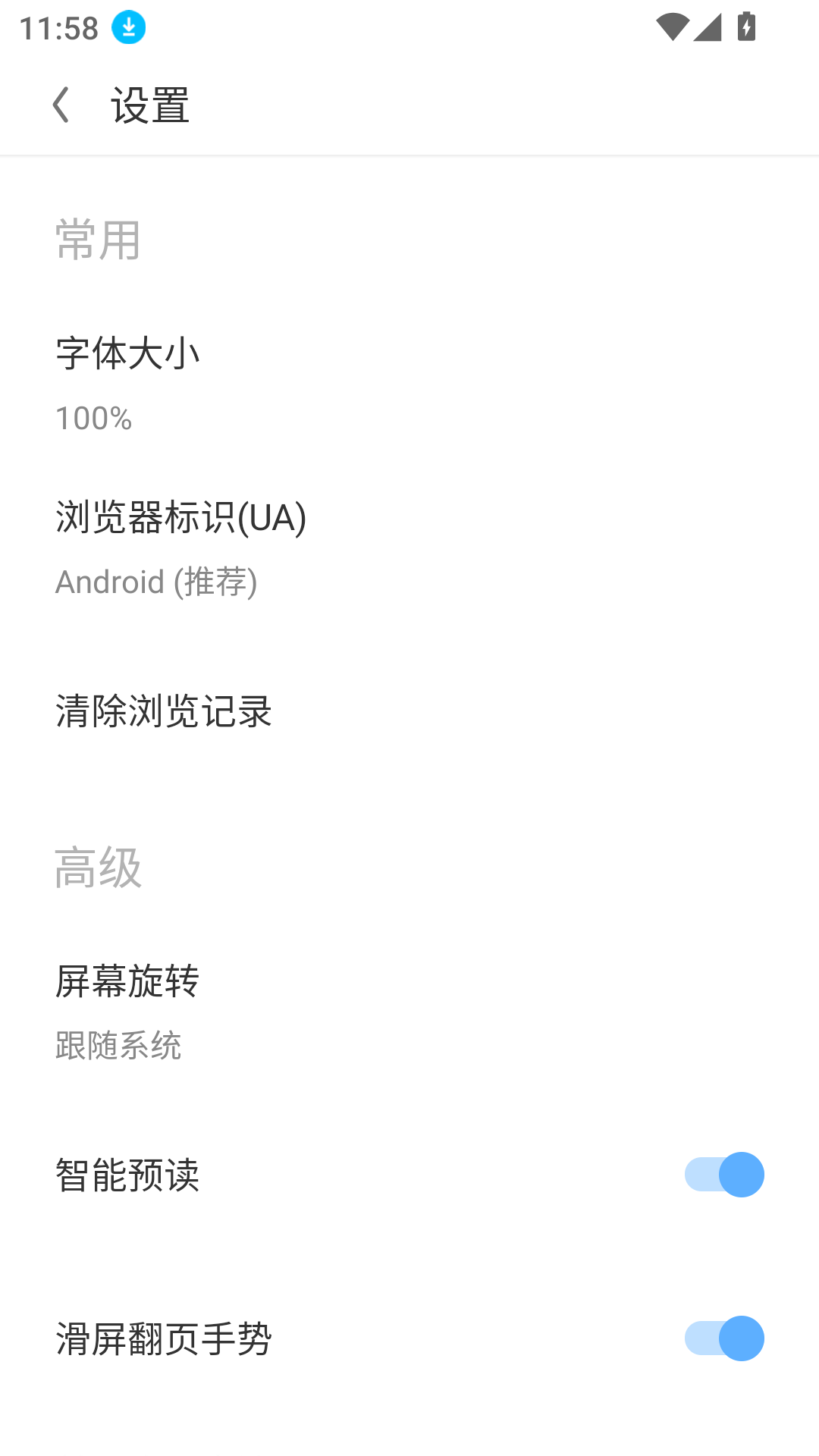Tap the 高级 section header
This screenshot has height=1456, width=819.
click(98, 867)
